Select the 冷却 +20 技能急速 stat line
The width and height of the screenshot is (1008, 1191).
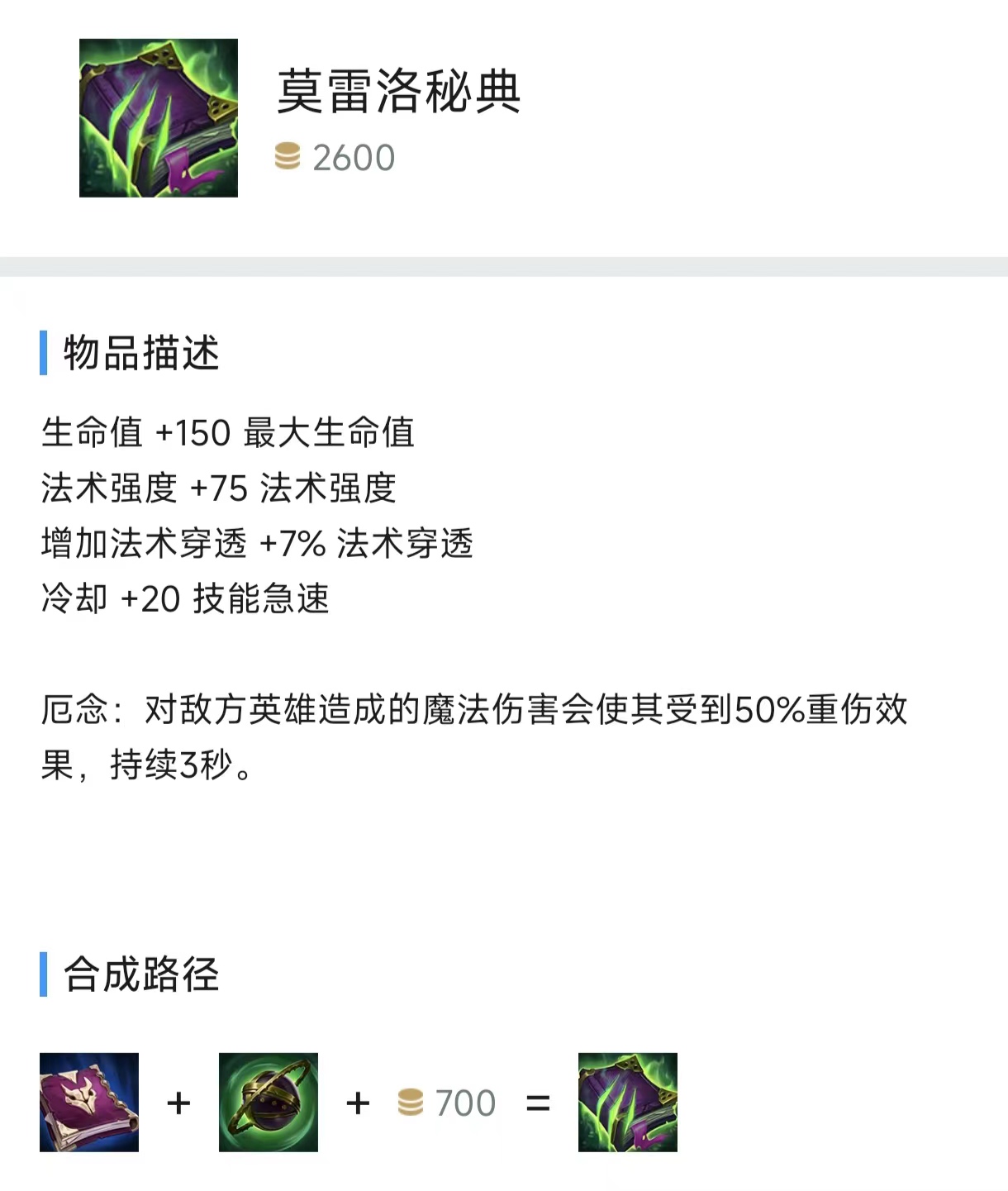pos(186,600)
